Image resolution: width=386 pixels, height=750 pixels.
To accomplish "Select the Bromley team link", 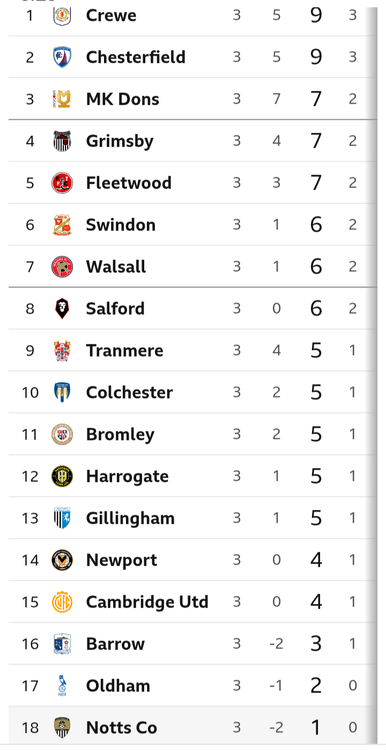I will coord(120,434).
